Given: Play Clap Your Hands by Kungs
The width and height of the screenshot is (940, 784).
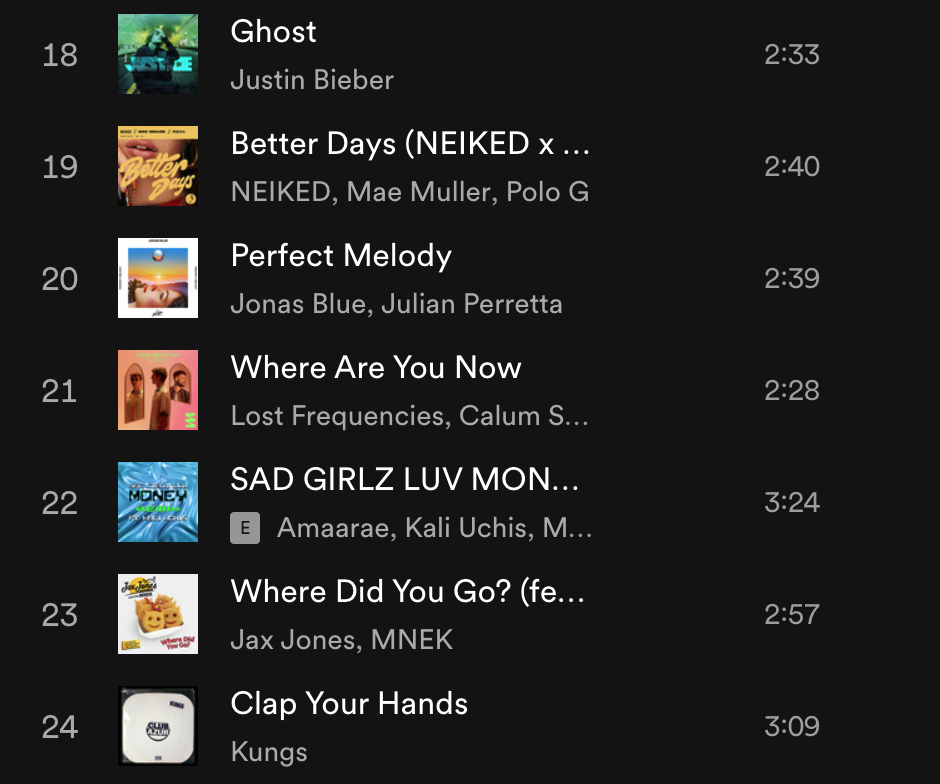Looking at the screenshot, I should (349, 704).
